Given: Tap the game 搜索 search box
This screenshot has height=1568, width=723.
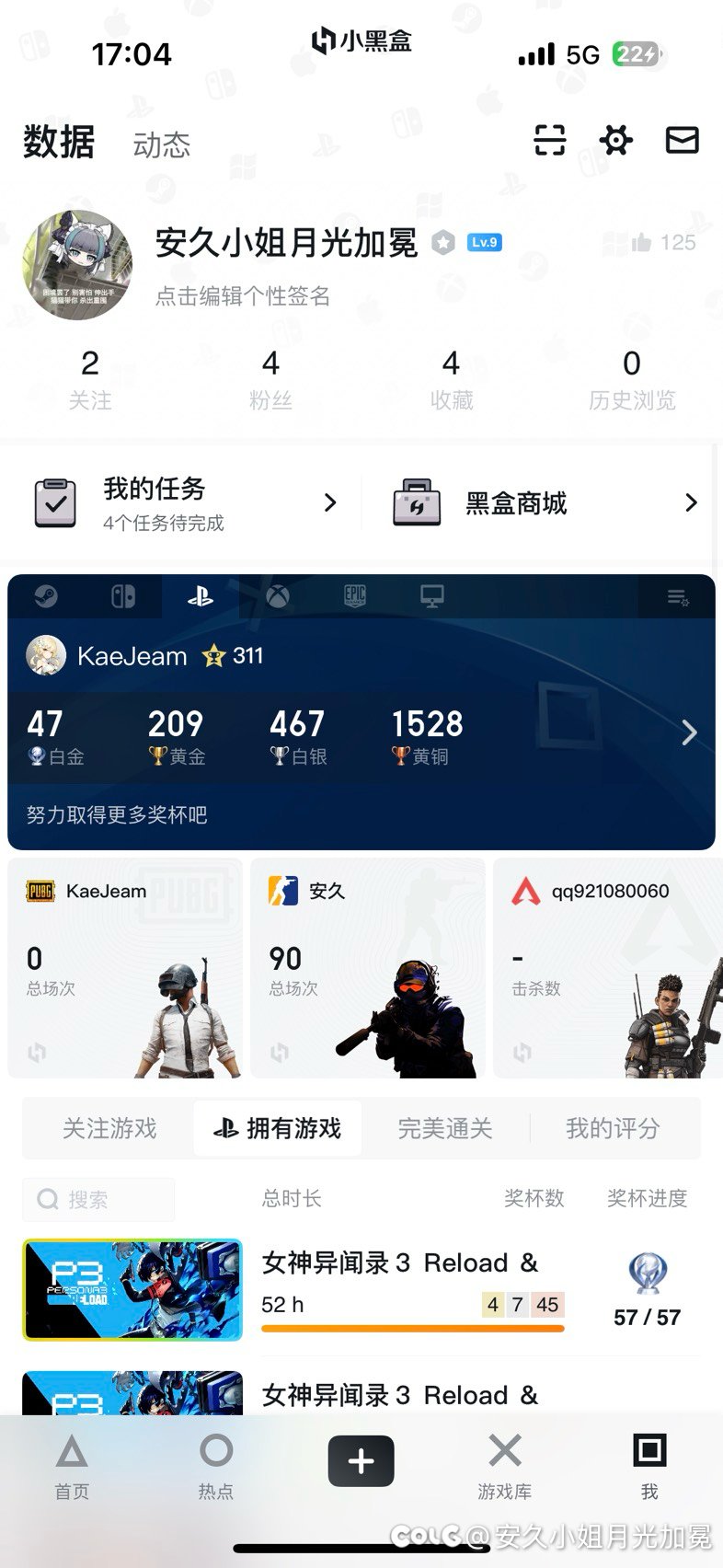Looking at the screenshot, I should pyautogui.click(x=98, y=1199).
